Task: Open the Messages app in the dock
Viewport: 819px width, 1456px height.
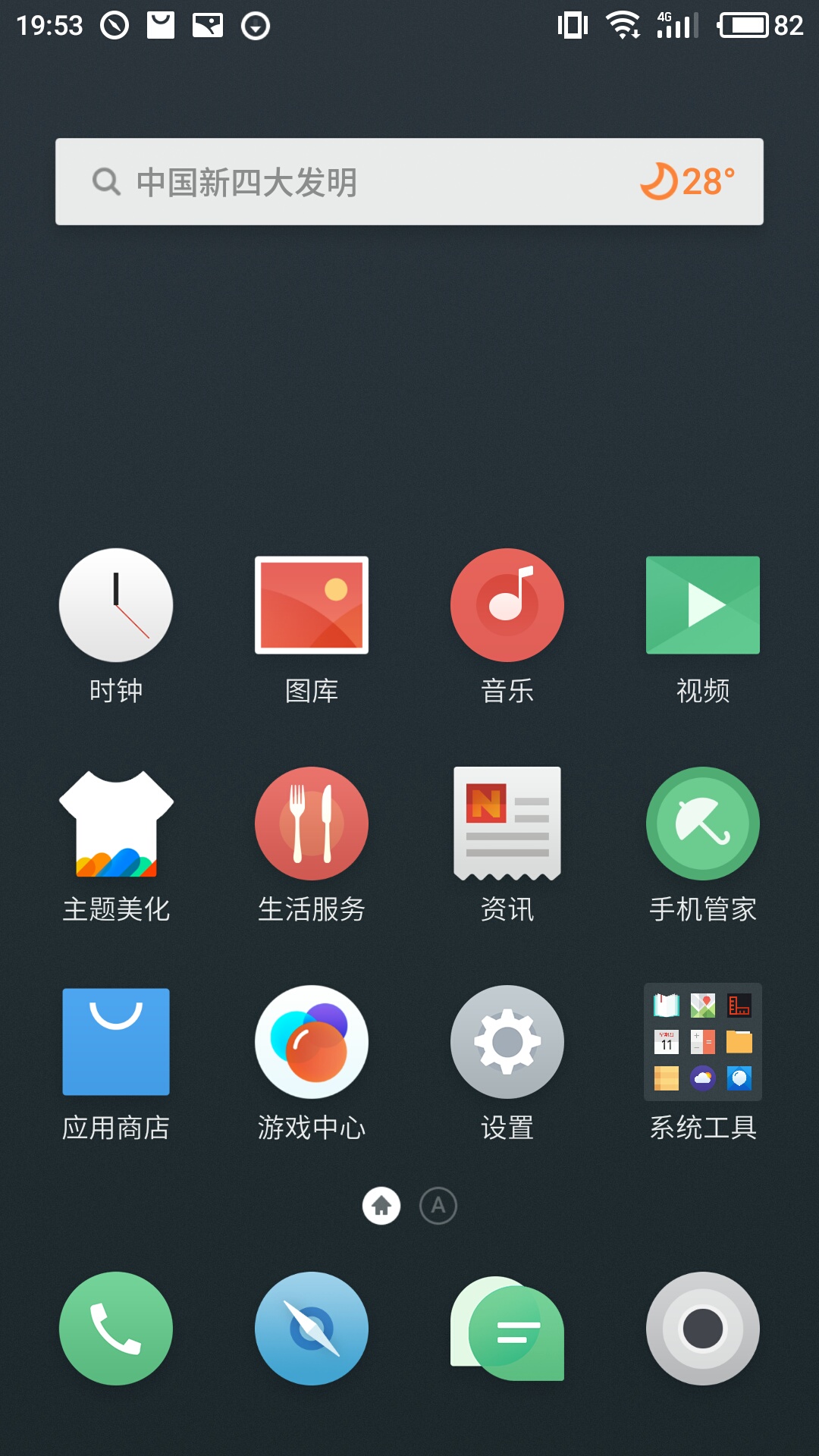Action: click(507, 1329)
